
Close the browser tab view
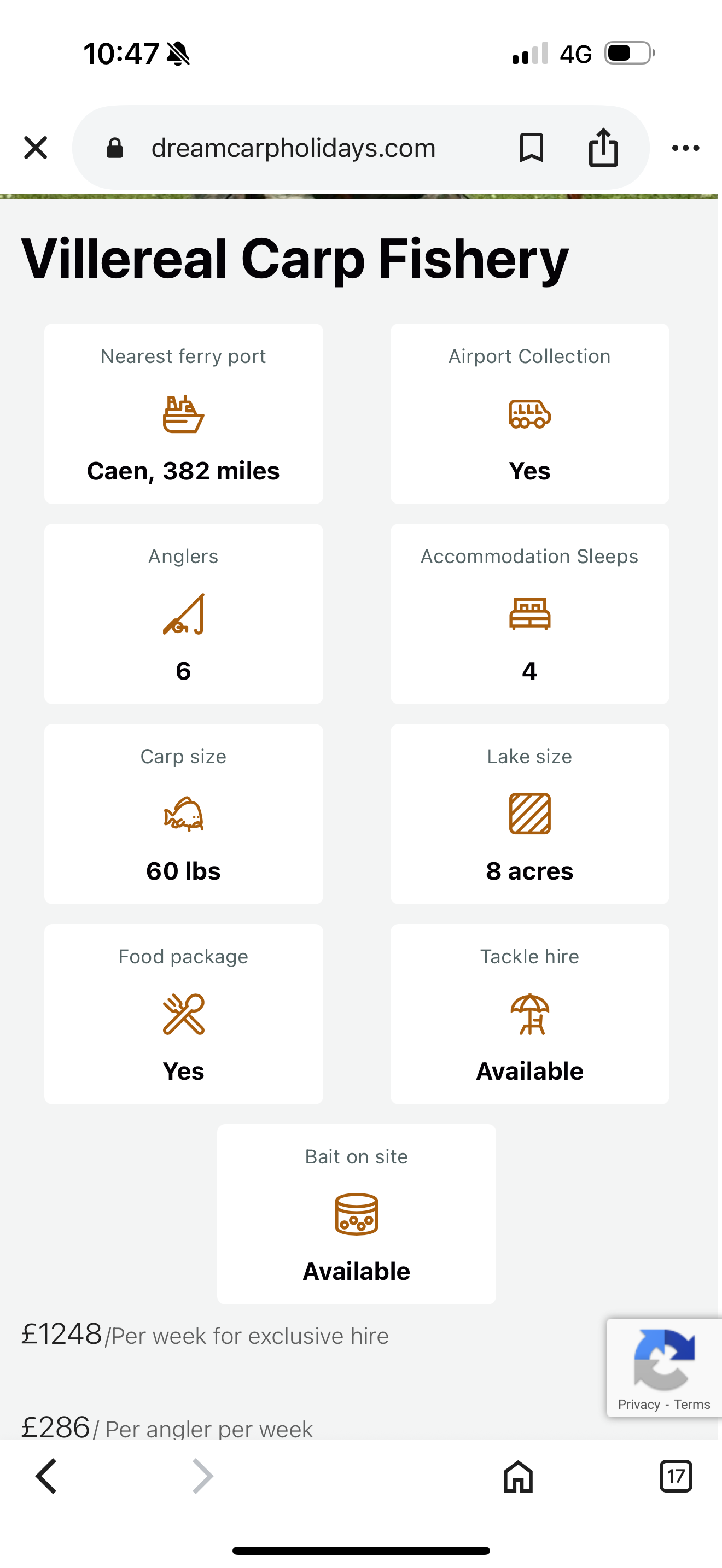point(36,147)
